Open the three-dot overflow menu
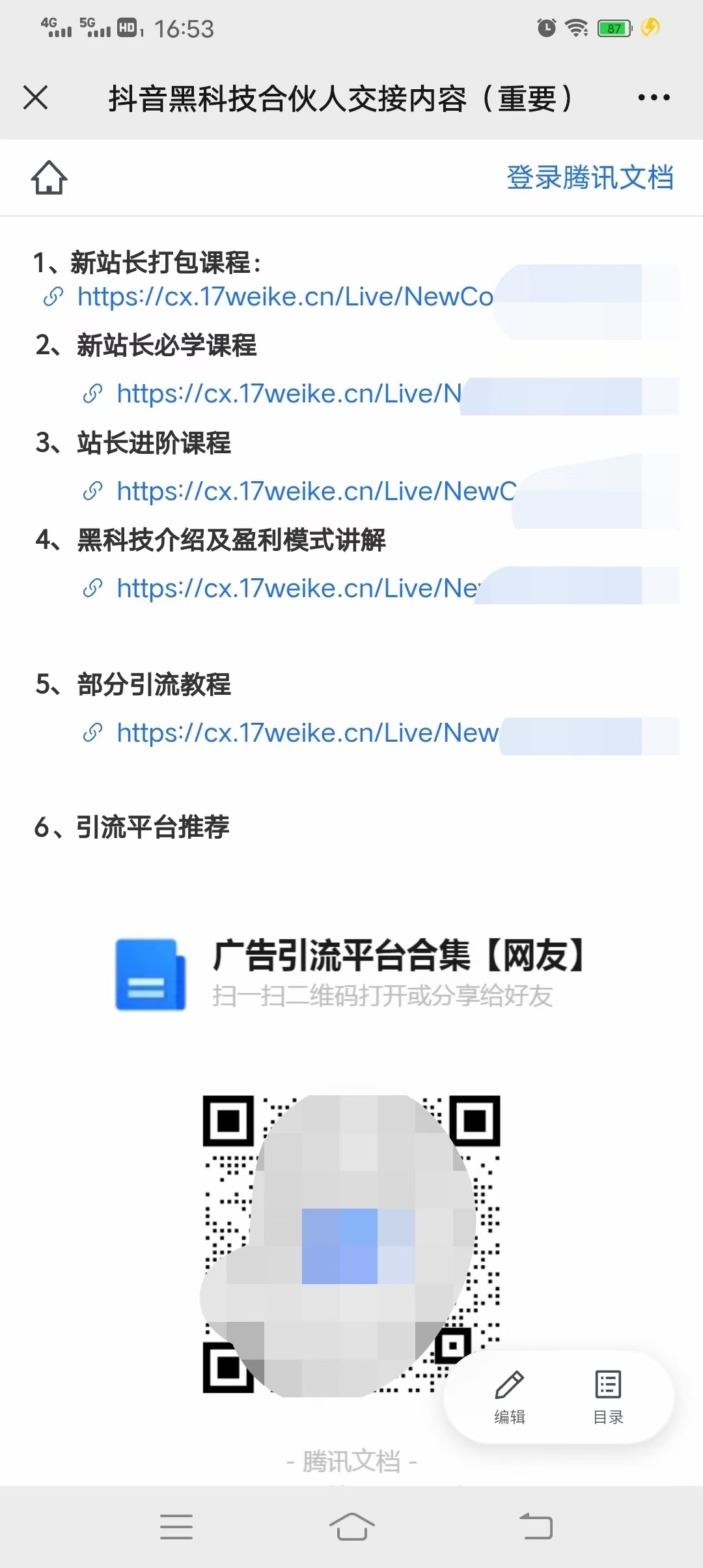Image resolution: width=703 pixels, height=1568 pixels. pyautogui.click(x=654, y=98)
